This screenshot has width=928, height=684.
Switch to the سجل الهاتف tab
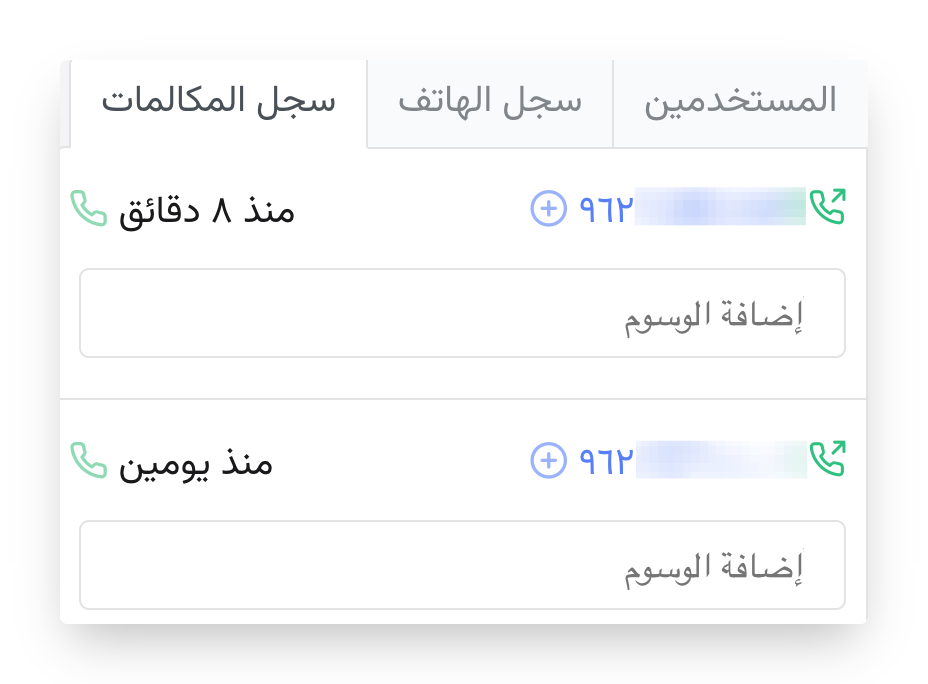tap(490, 103)
